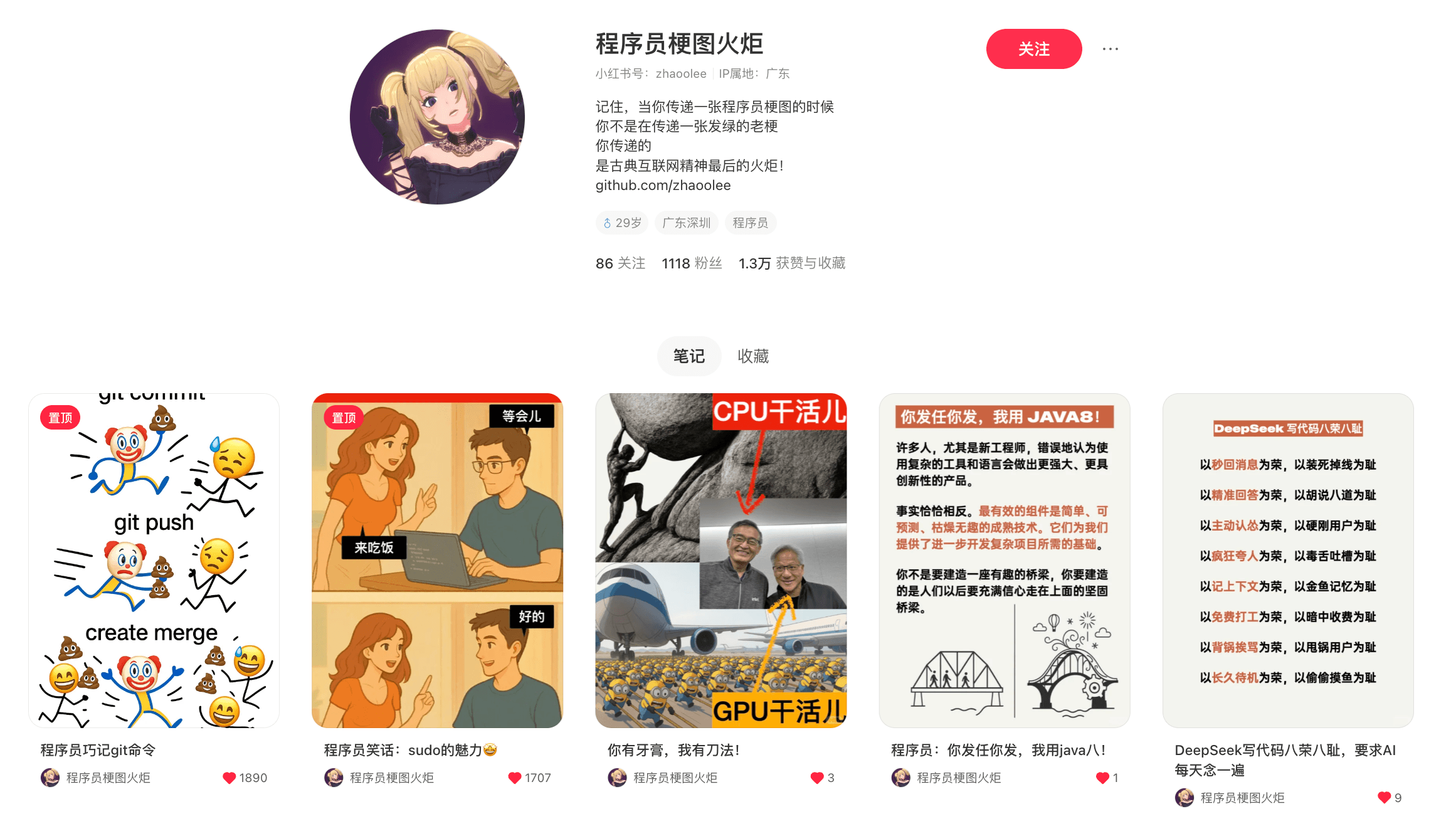This screenshot has width=1456, height=814.
Task: Open the 程序员巧记git命令 note
Action: (x=154, y=560)
